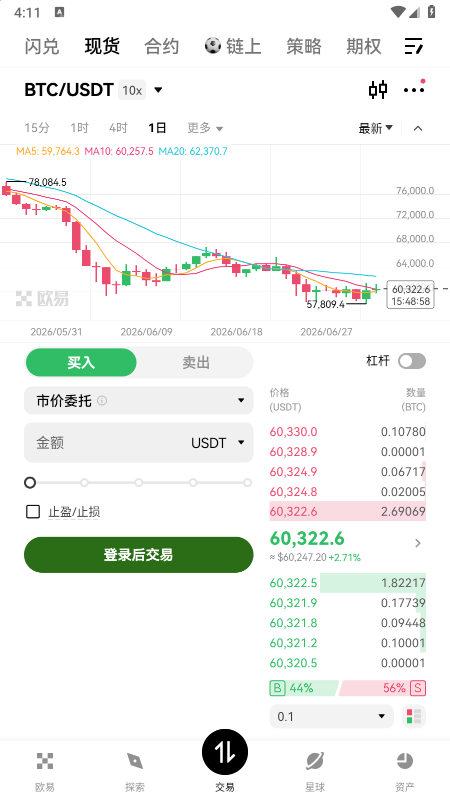
Task: Open the top-right menu list icon
Action: pos(414,46)
